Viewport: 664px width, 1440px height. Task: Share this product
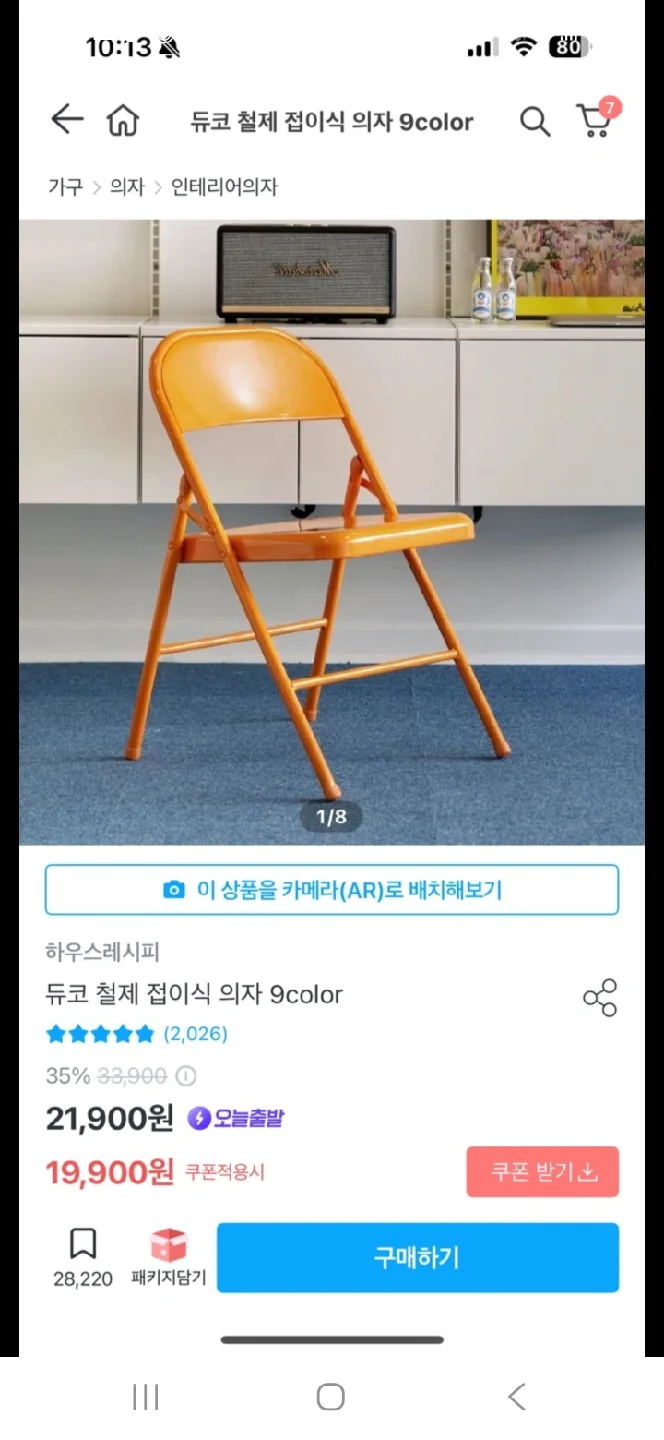600,997
